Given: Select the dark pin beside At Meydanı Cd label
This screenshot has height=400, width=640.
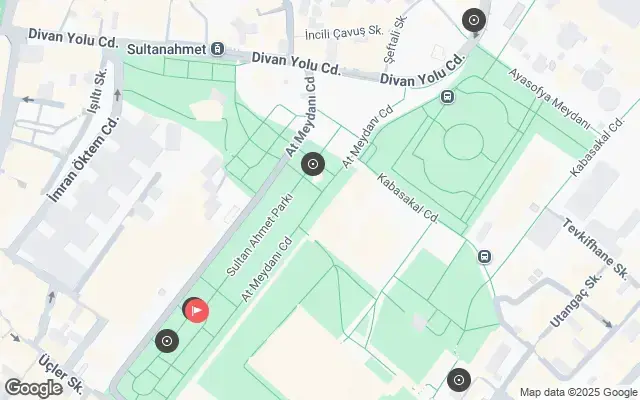Looking at the screenshot, I should (x=313, y=165).
